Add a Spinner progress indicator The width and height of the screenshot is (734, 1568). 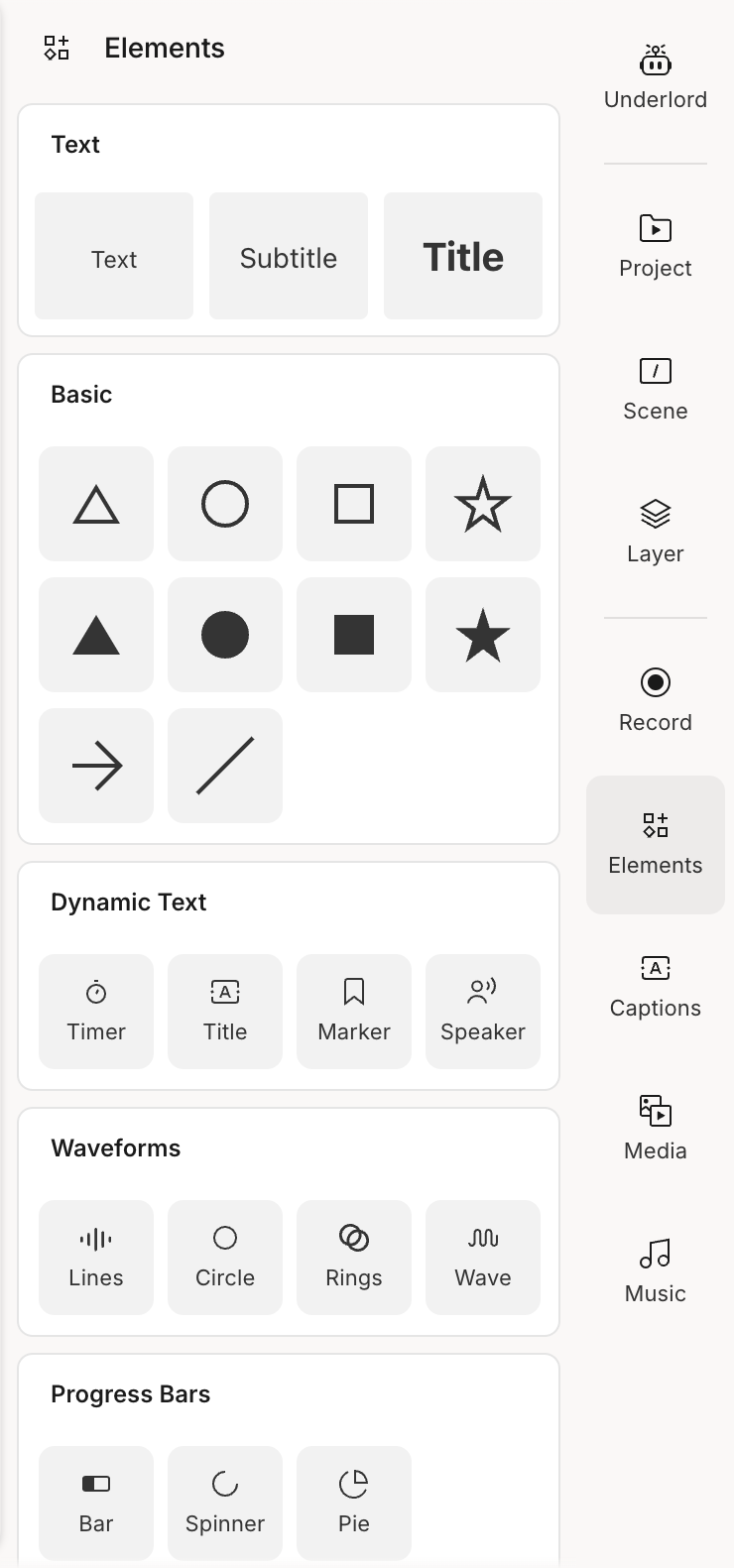(225, 1503)
